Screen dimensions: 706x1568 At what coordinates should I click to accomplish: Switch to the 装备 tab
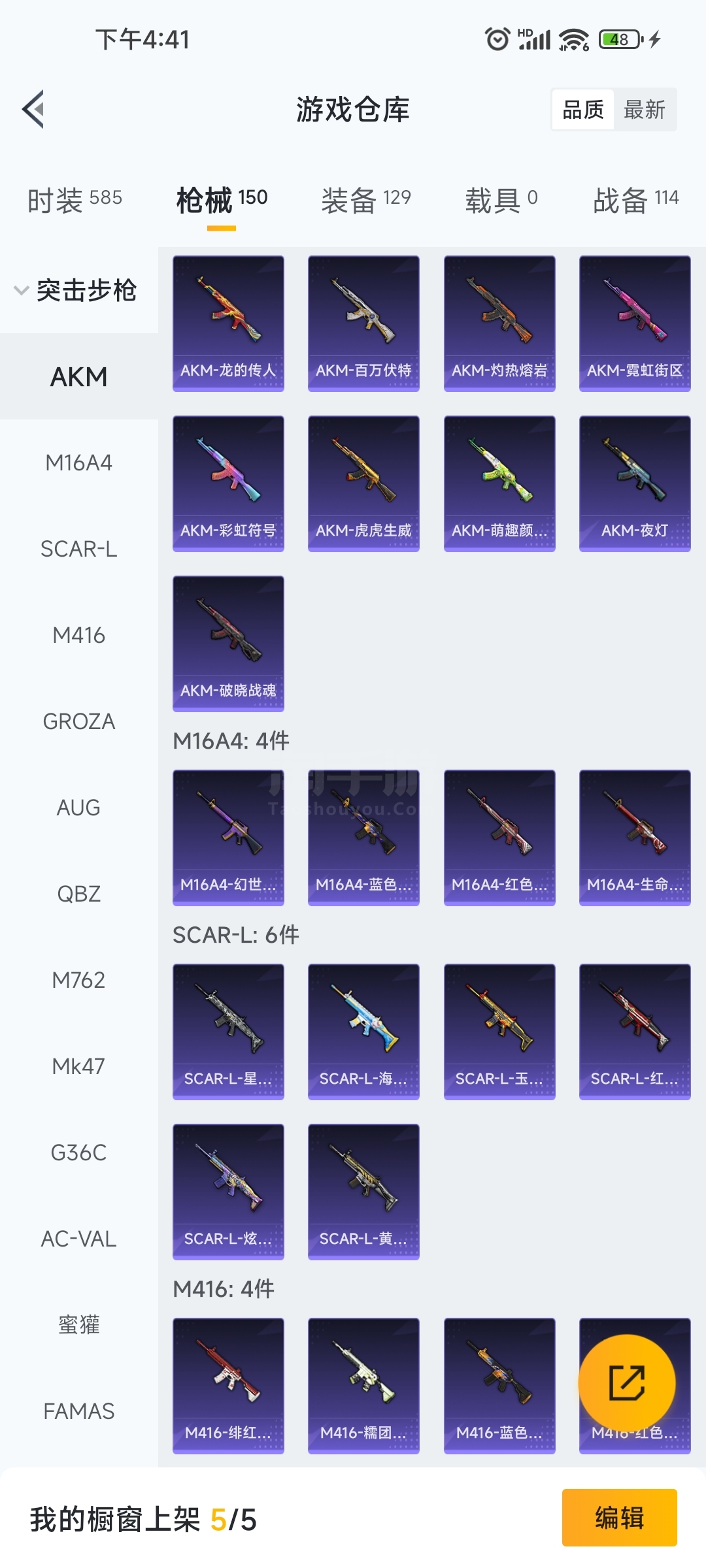366,199
